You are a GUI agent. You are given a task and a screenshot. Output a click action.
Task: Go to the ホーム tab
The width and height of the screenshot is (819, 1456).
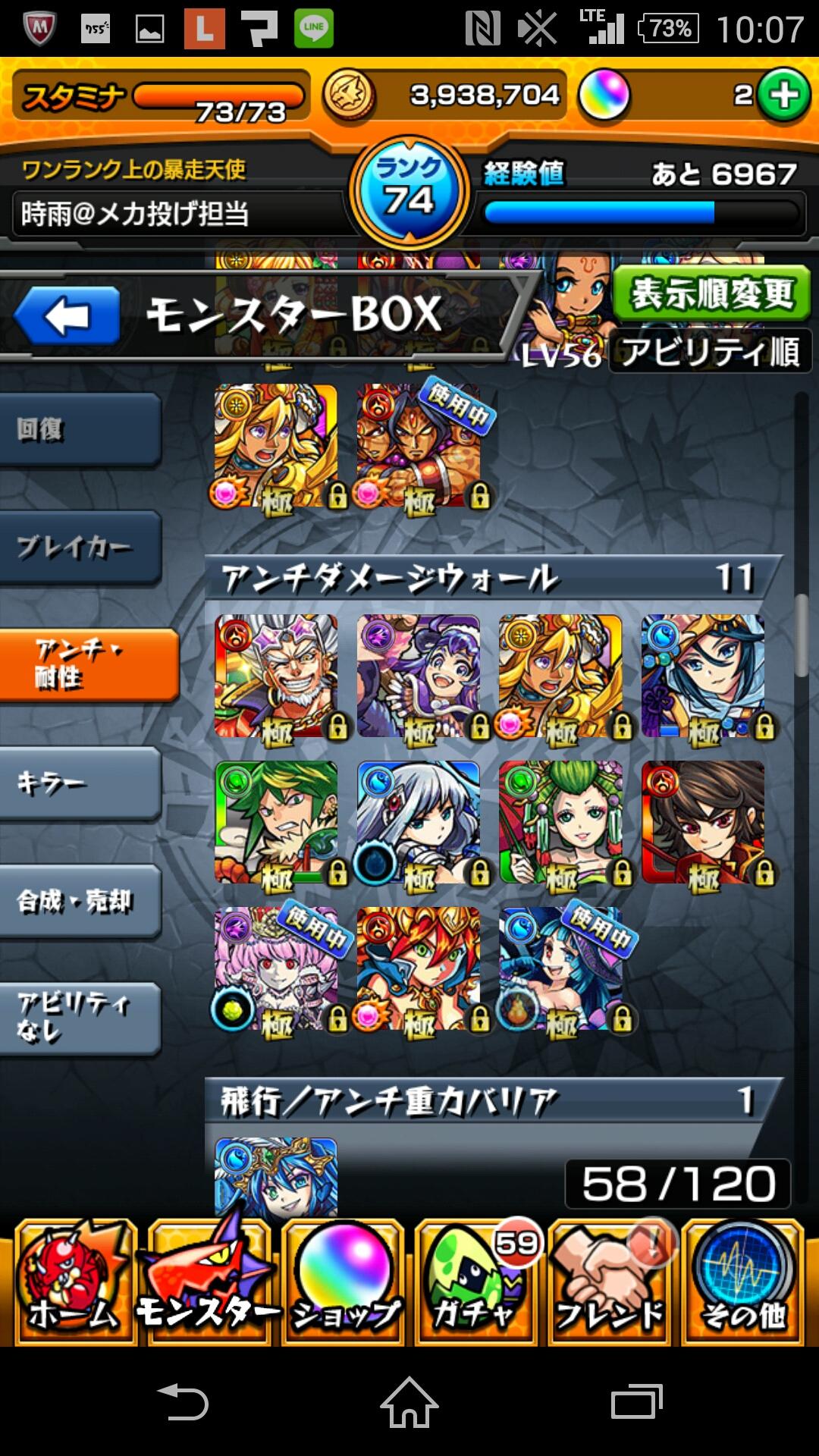point(74,1282)
